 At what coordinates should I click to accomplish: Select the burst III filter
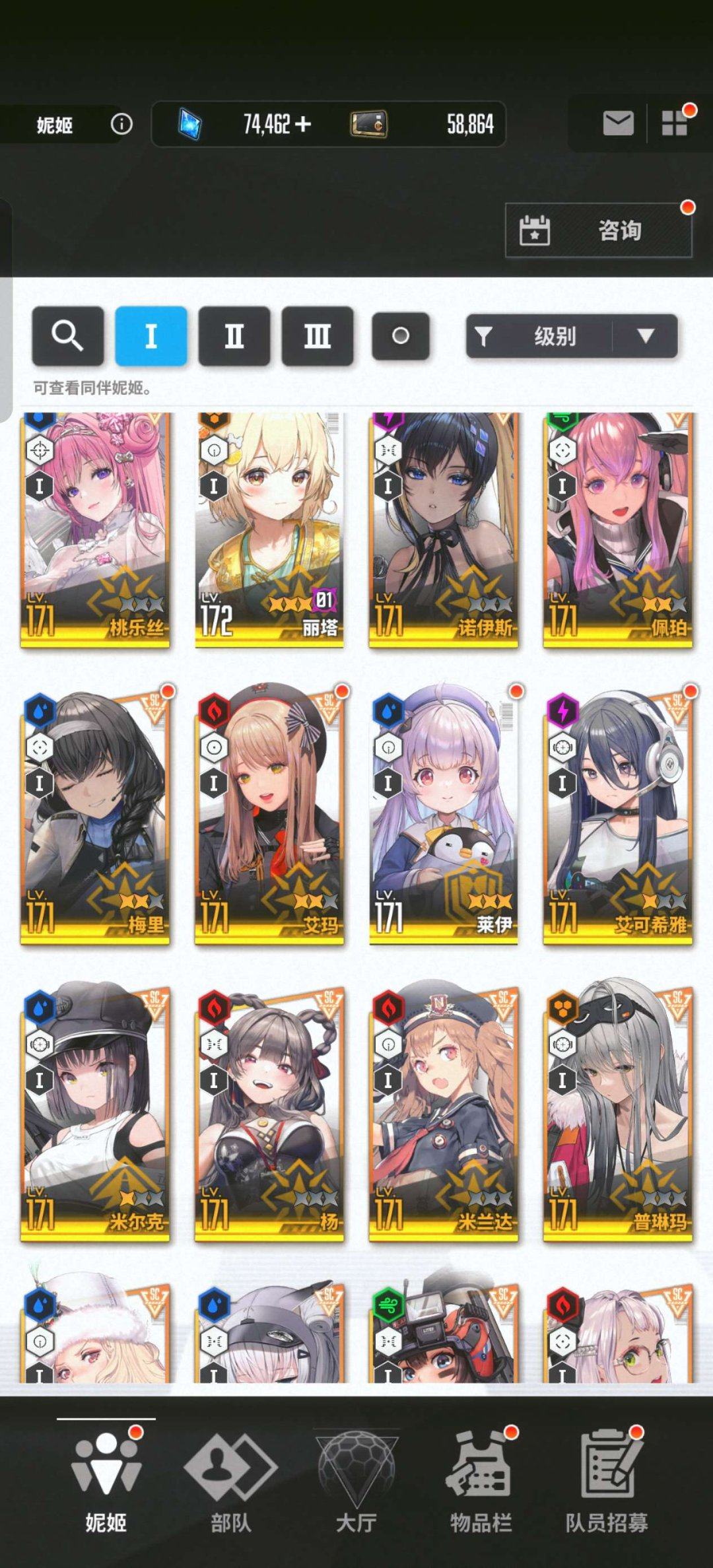pos(317,336)
